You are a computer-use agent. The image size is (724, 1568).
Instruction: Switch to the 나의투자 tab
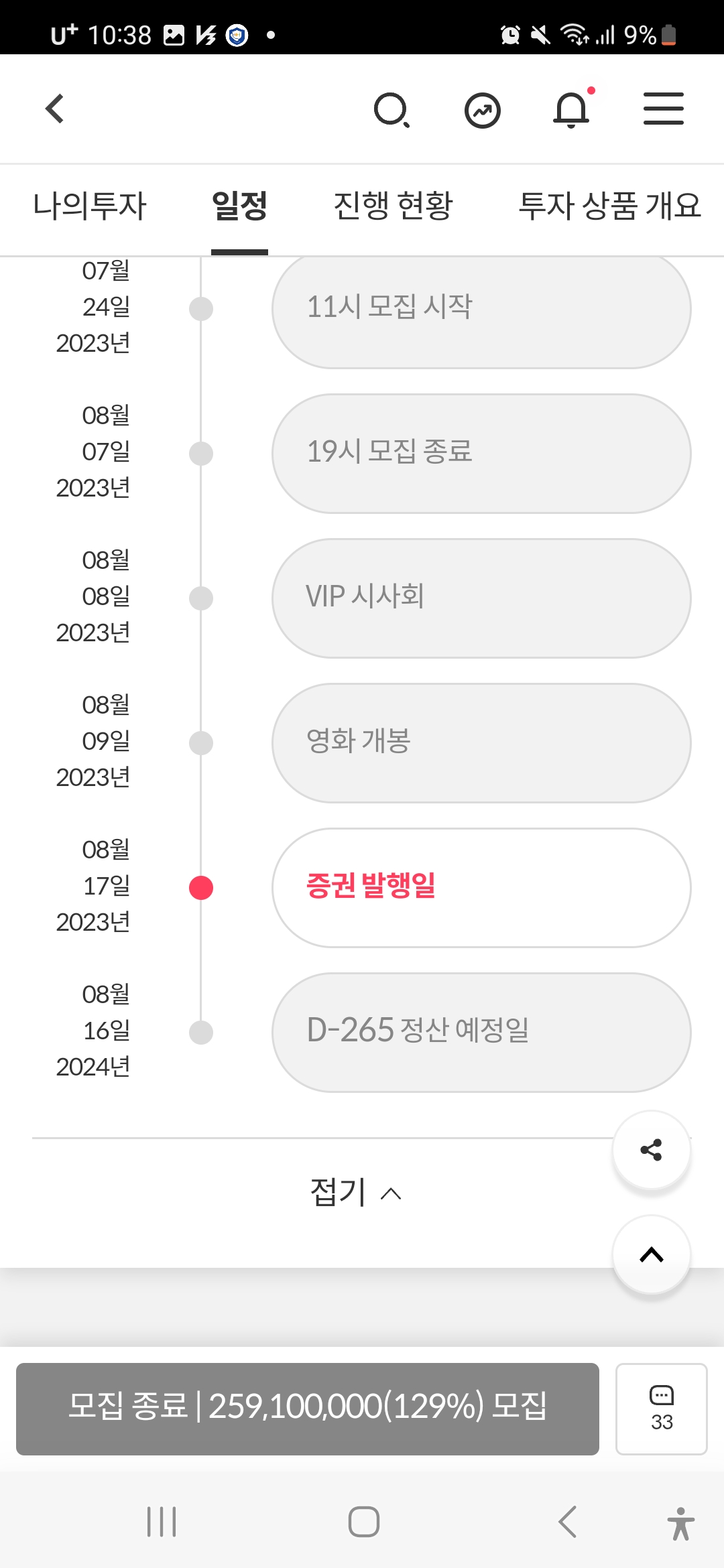point(90,206)
